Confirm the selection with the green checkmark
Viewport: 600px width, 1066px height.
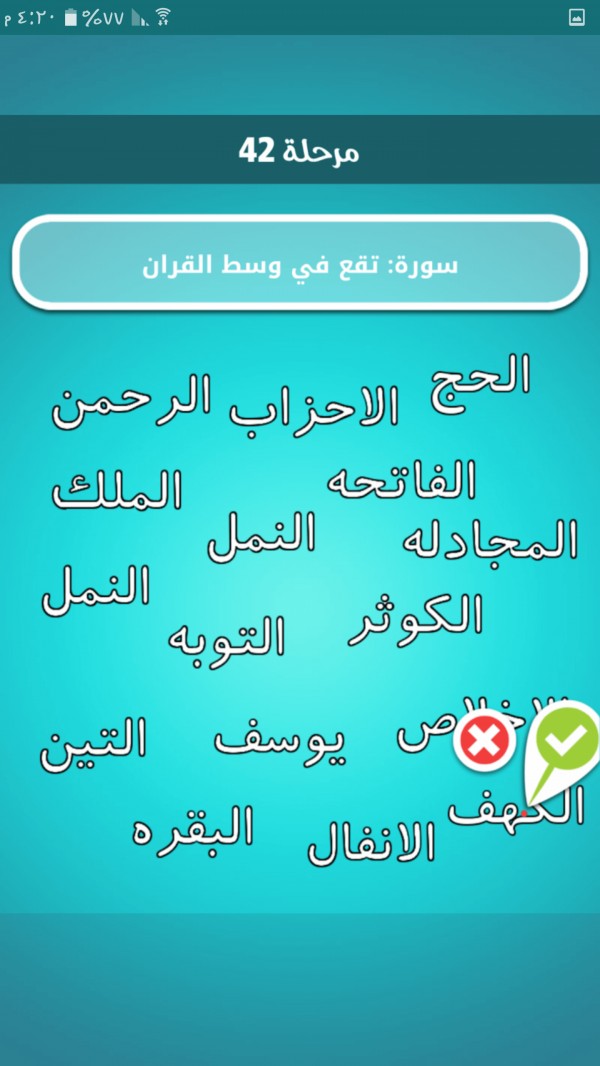(x=563, y=743)
